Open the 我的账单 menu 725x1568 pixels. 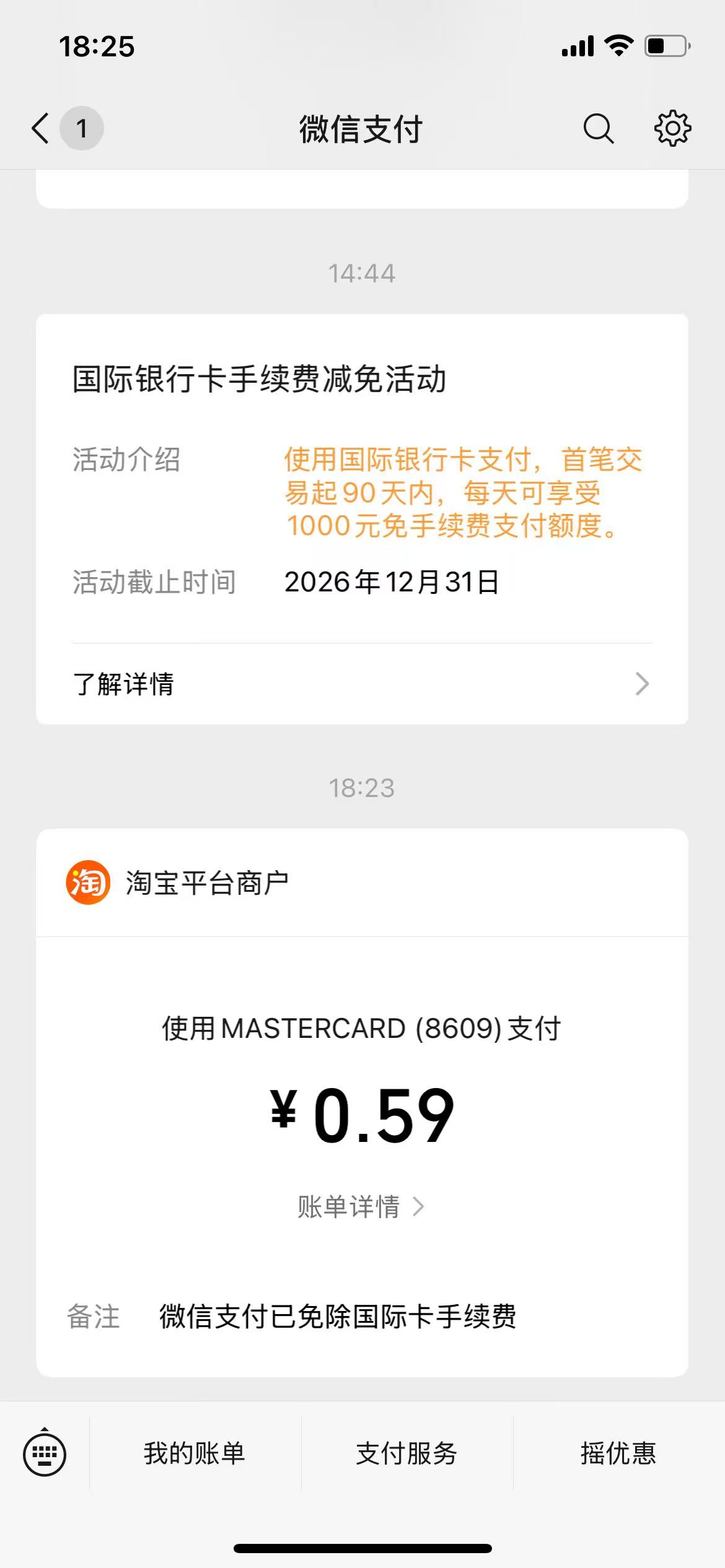pos(195,1453)
